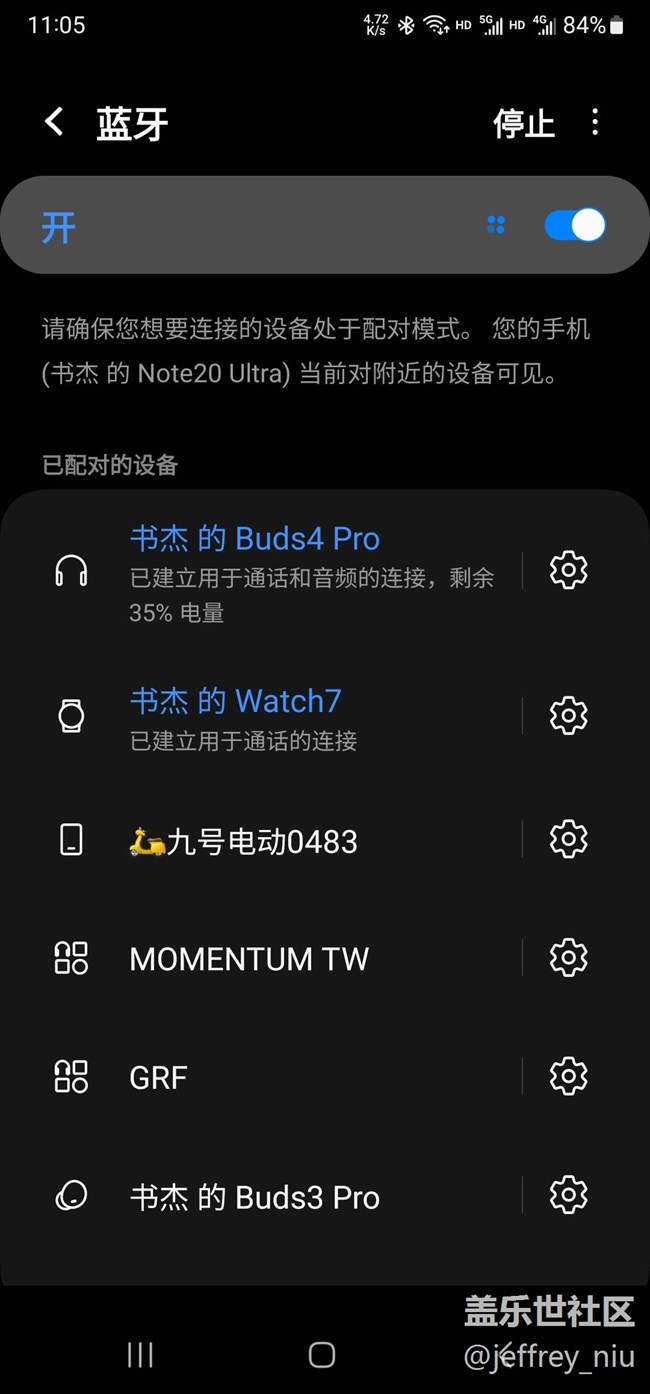
Task: Go back from the 蓝牙 page
Action: (x=54, y=123)
